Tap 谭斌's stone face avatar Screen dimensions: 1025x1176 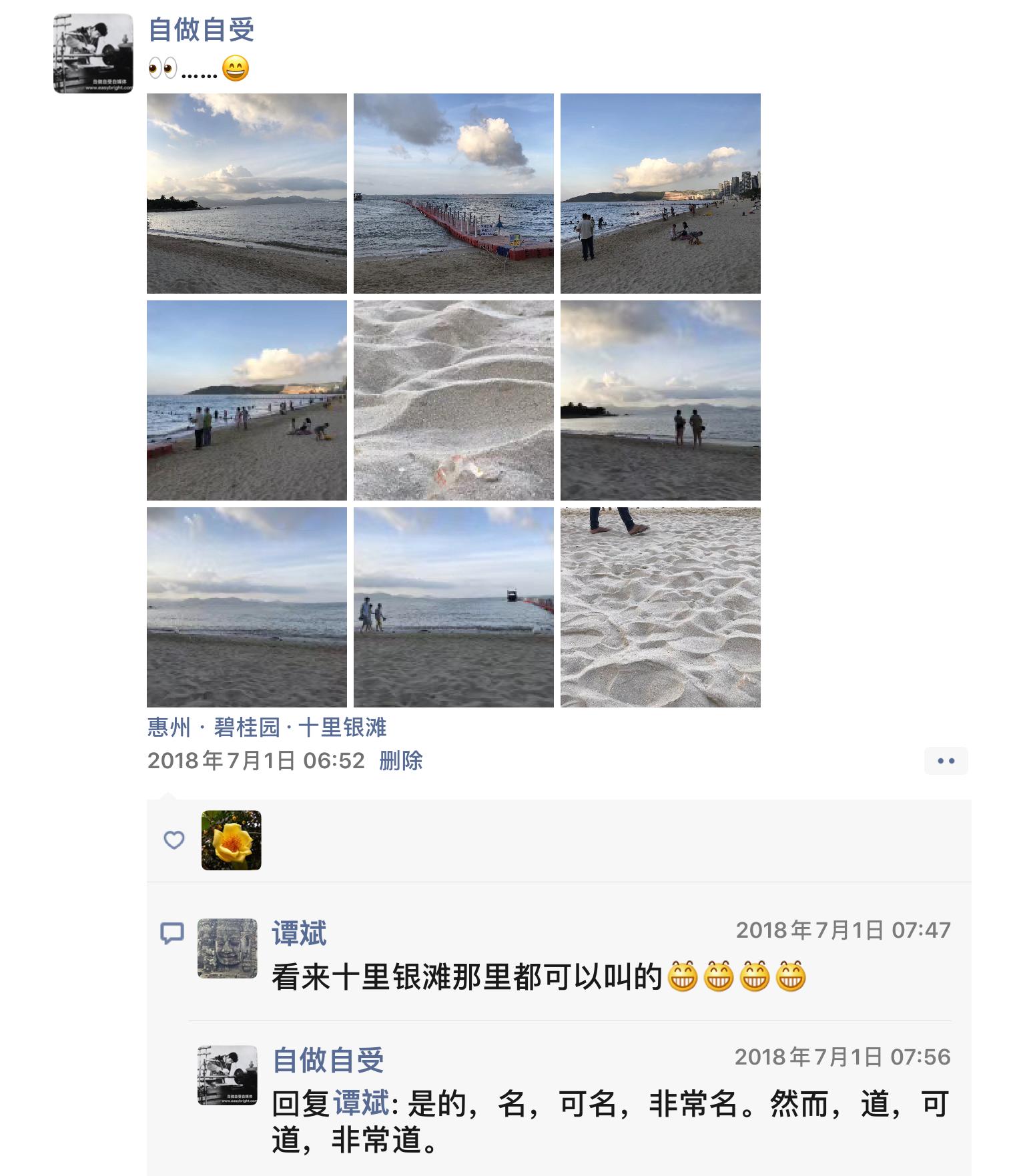(x=227, y=948)
